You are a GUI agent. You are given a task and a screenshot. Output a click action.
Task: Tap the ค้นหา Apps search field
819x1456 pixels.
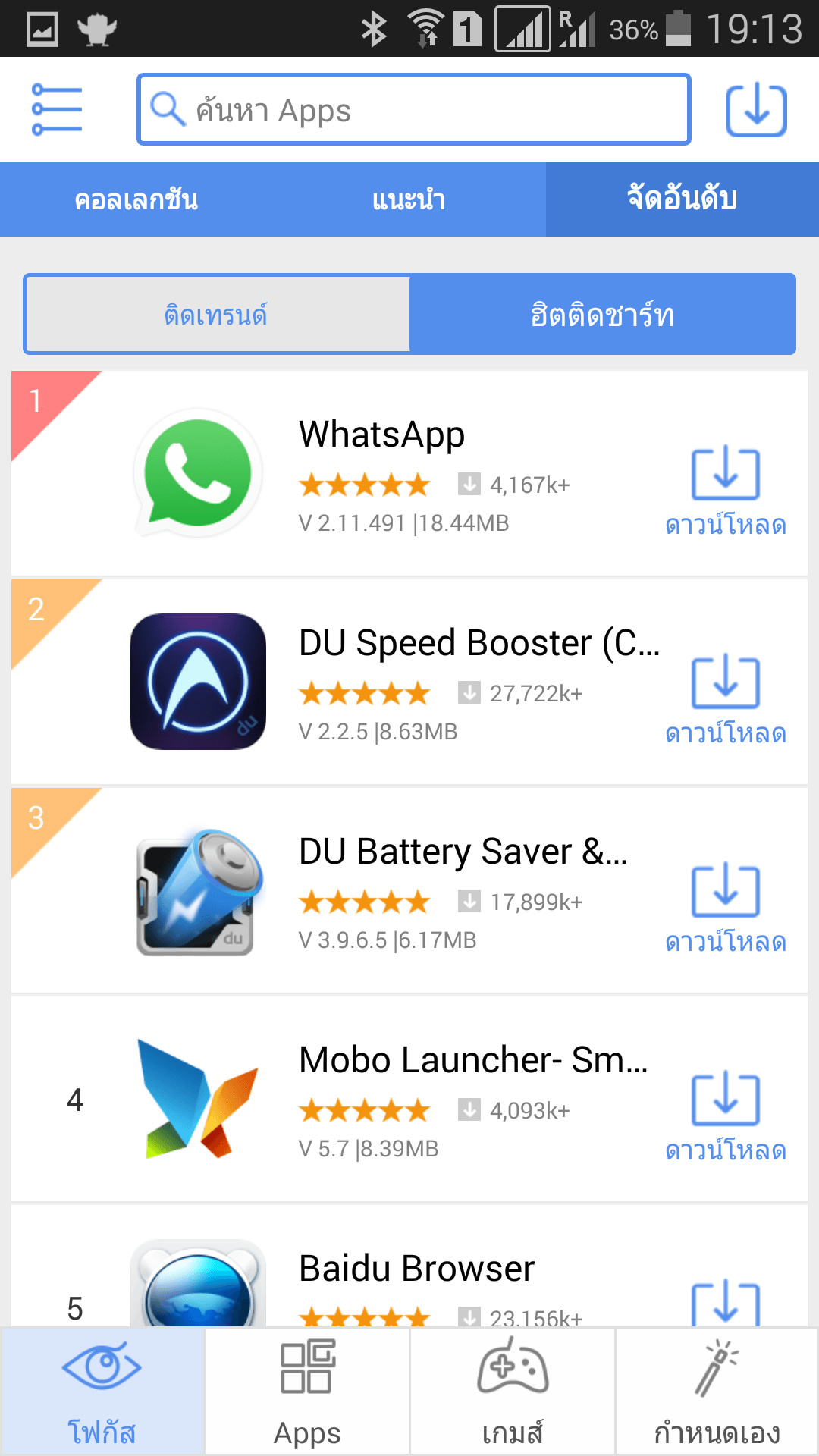click(413, 109)
